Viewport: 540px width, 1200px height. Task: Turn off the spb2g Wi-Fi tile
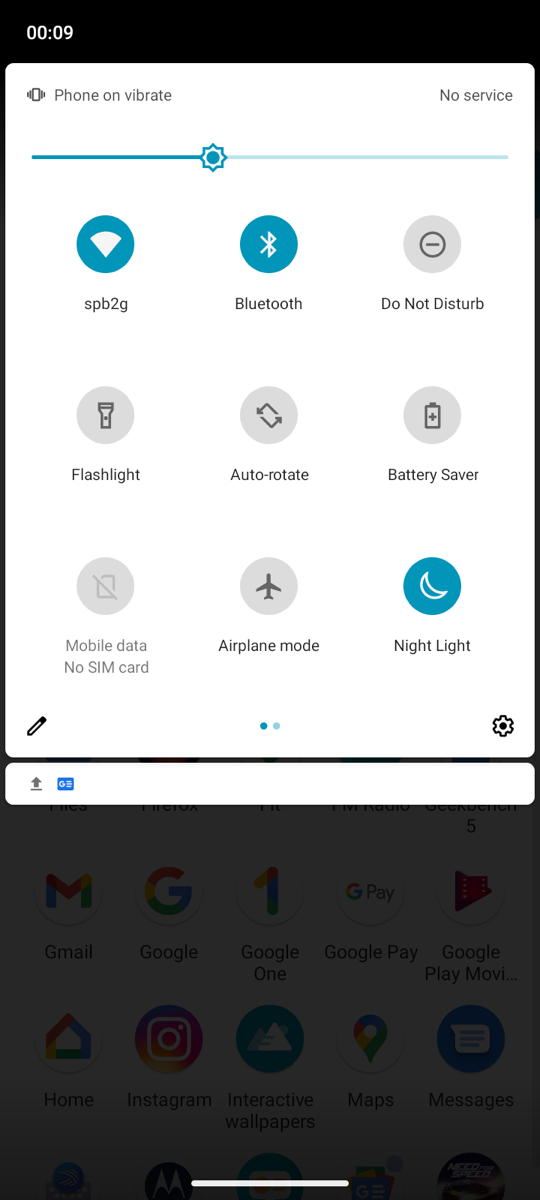tap(105, 244)
